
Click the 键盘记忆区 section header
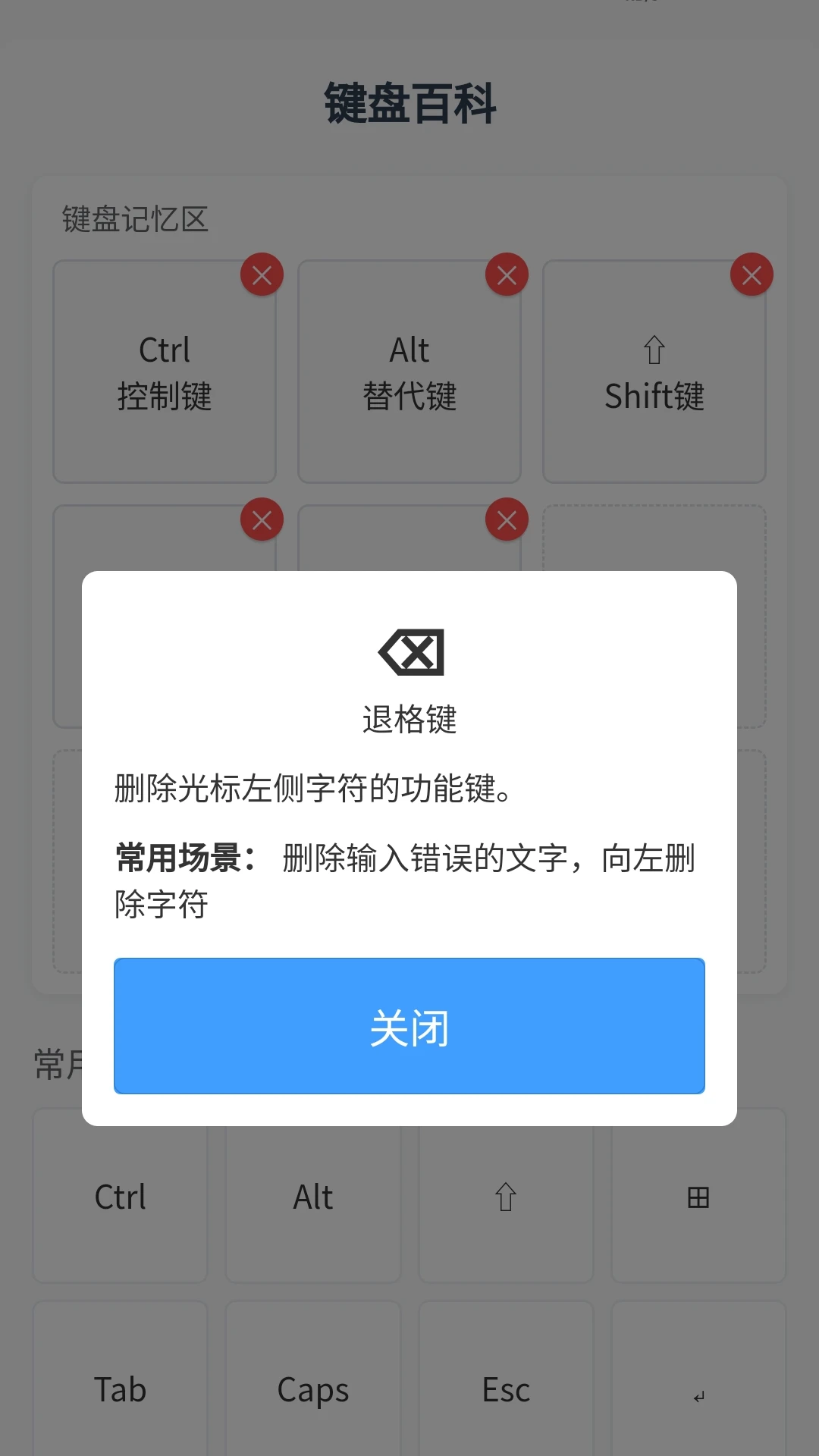pos(135,218)
